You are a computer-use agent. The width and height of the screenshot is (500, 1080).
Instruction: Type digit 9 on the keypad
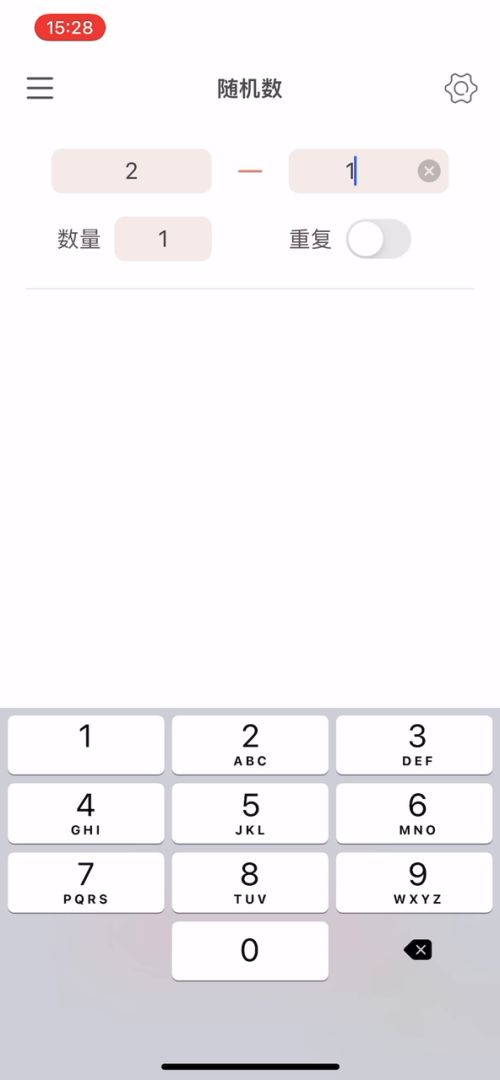click(414, 882)
